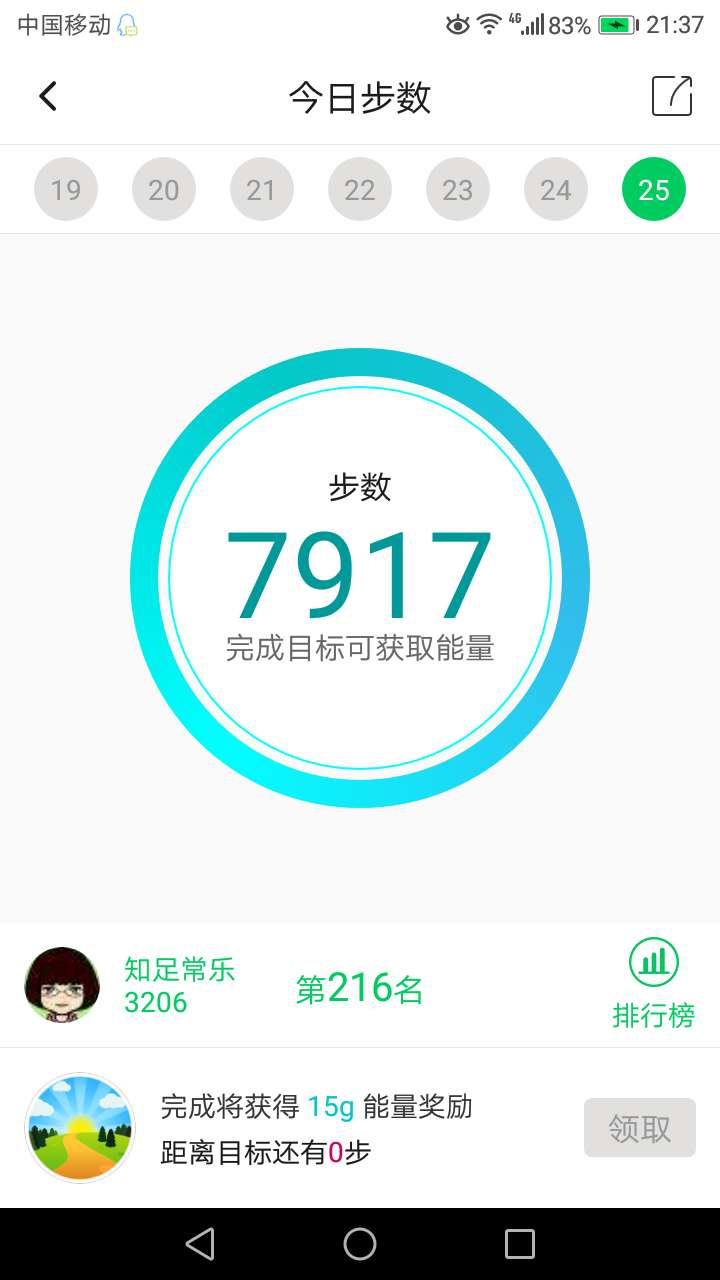Tap the sunrise path reward badge icon
This screenshot has width=720, height=1280.
coord(80,1127)
